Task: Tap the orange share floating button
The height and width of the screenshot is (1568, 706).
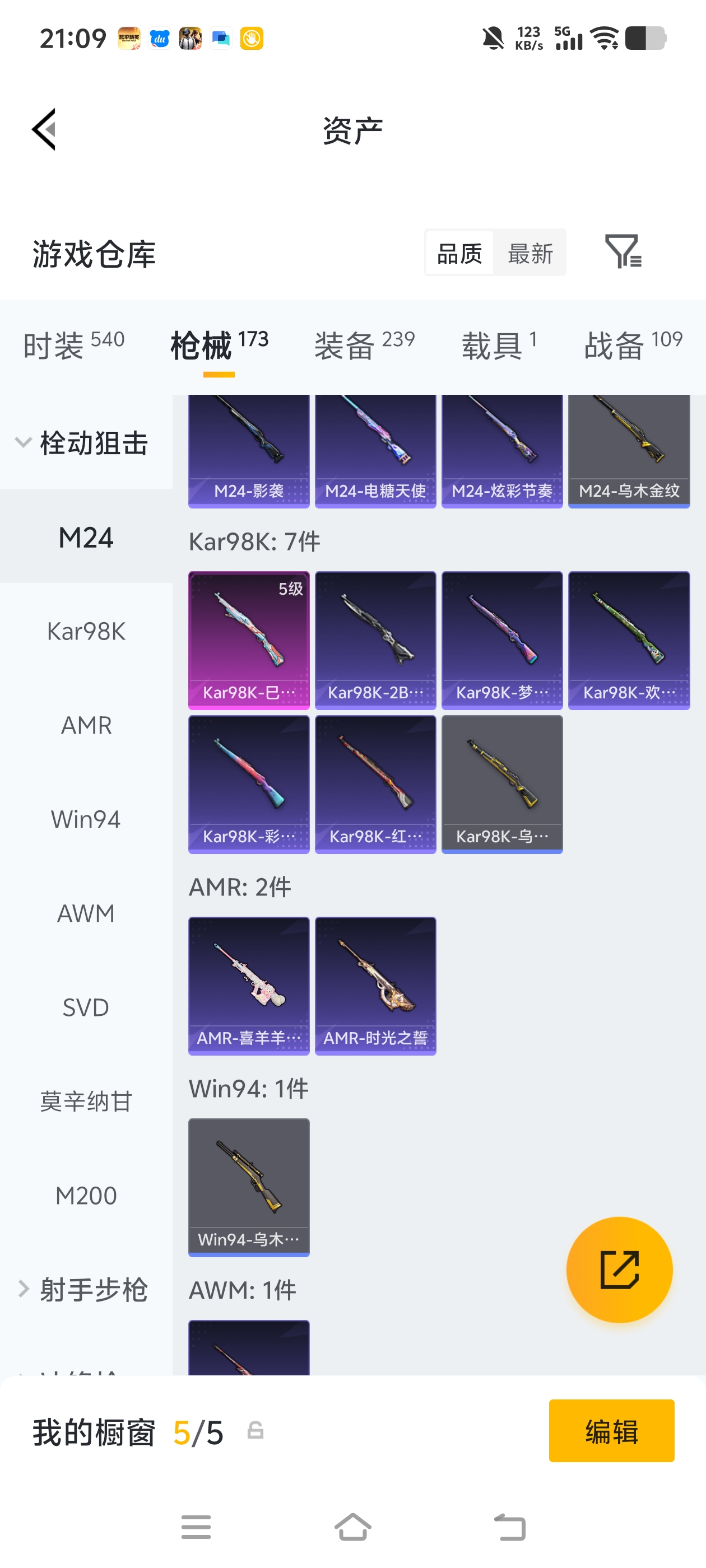Action: (619, 1269)
